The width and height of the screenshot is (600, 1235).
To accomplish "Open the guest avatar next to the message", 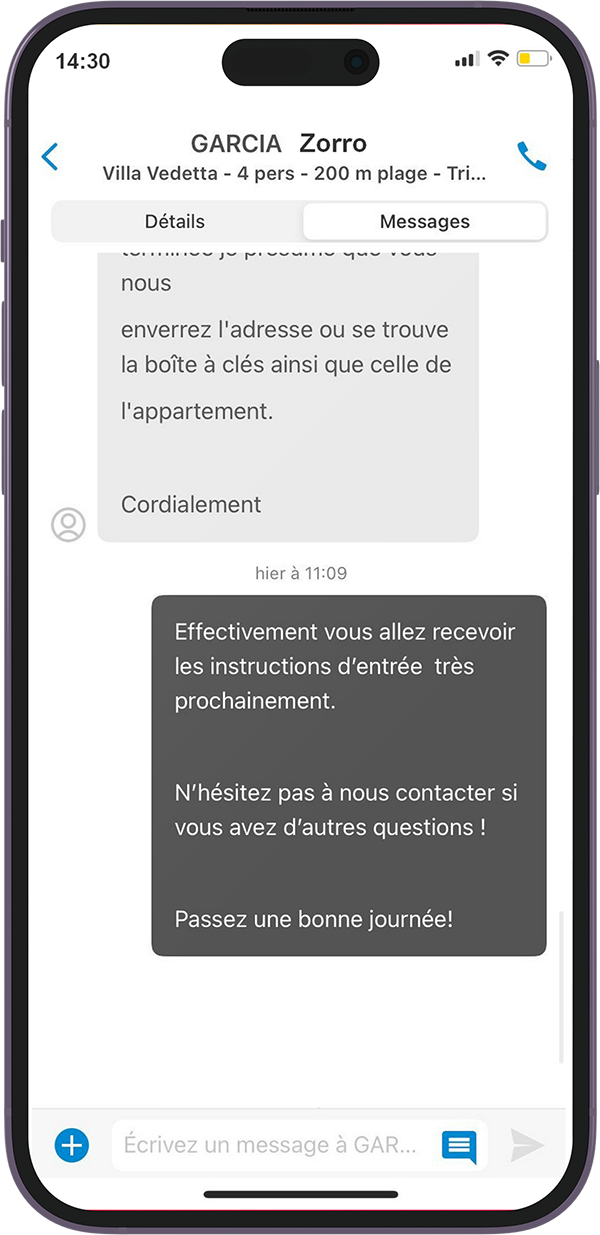I will (x=69, y=524).
